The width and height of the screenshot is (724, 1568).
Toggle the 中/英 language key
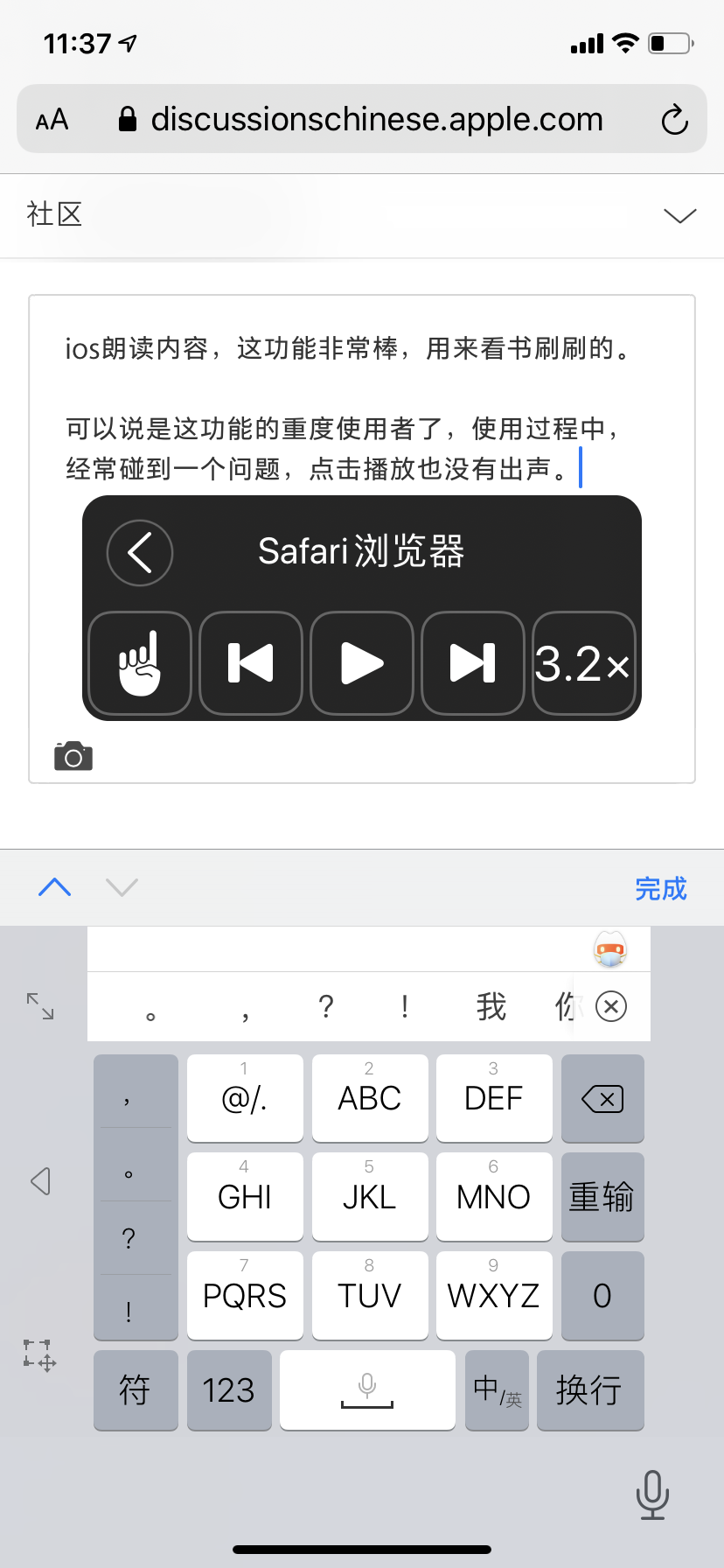click(497, 1389)
